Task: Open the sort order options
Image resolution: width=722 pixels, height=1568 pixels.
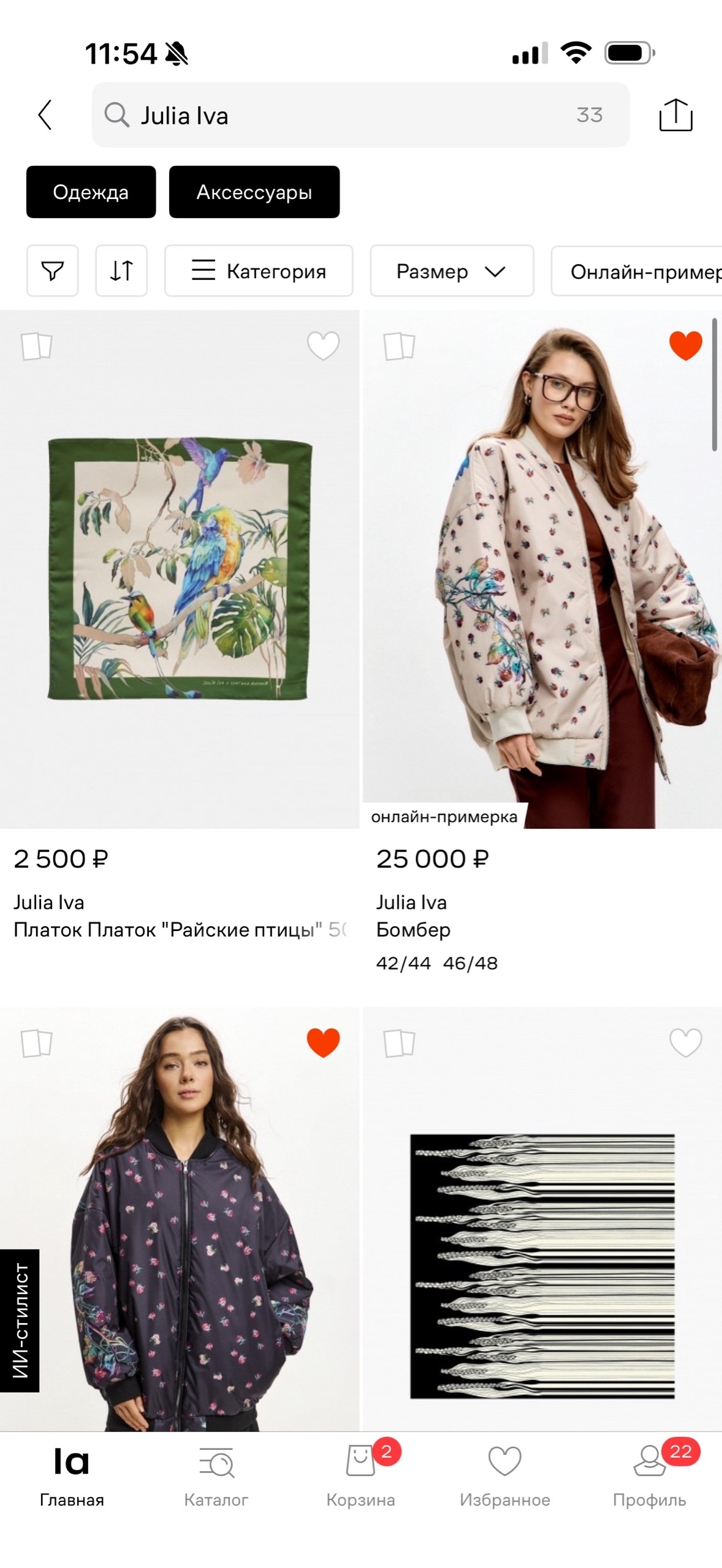Action: click(x=121, y=271)
